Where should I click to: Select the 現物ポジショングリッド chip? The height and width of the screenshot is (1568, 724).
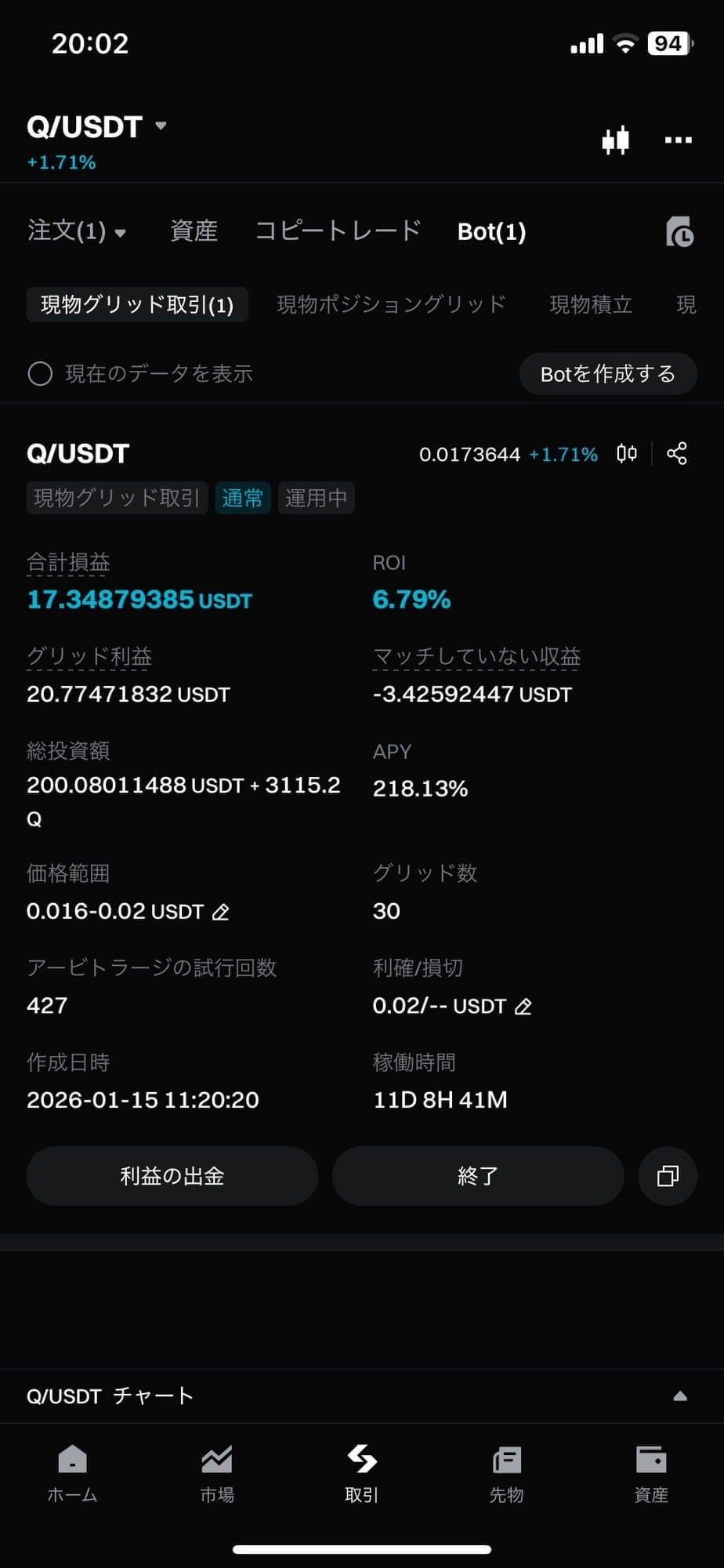[391, 304]
